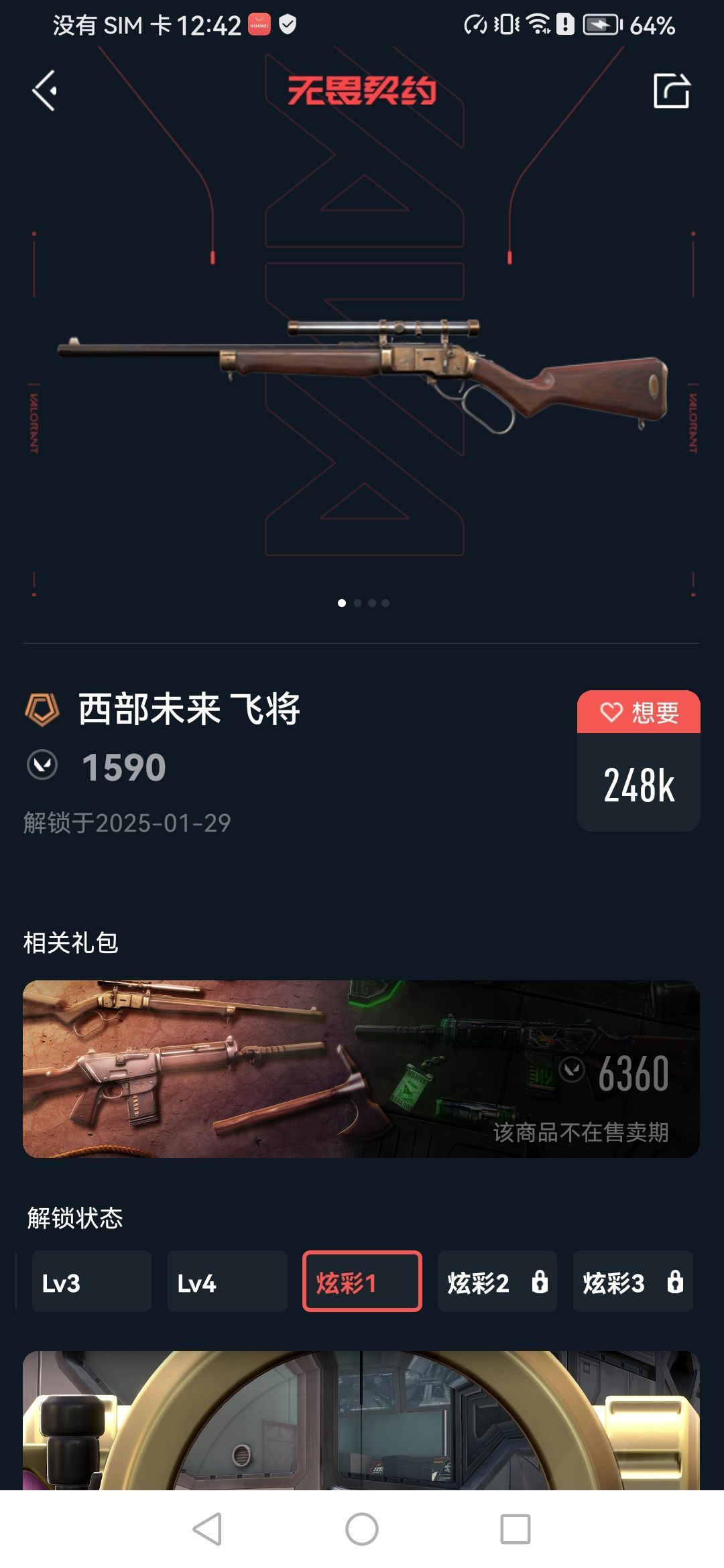The image size is (724, 1568).
Task: Tap the second carousel dot
Action: (x=357, y=603)
